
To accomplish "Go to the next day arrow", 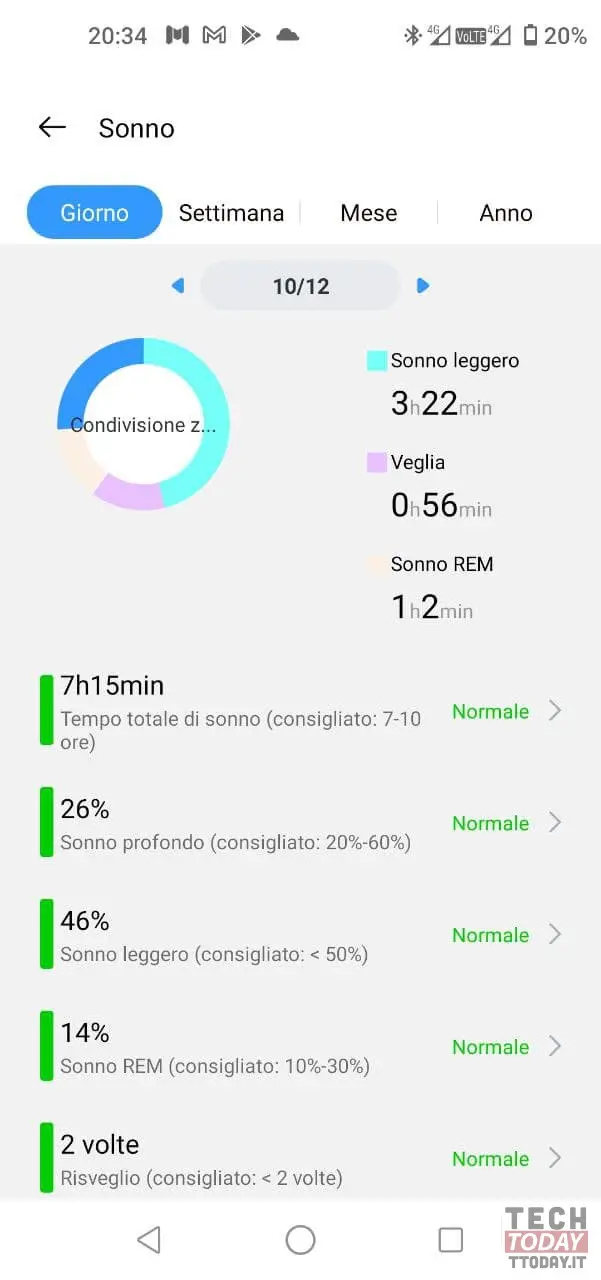I will click(422, 286).
